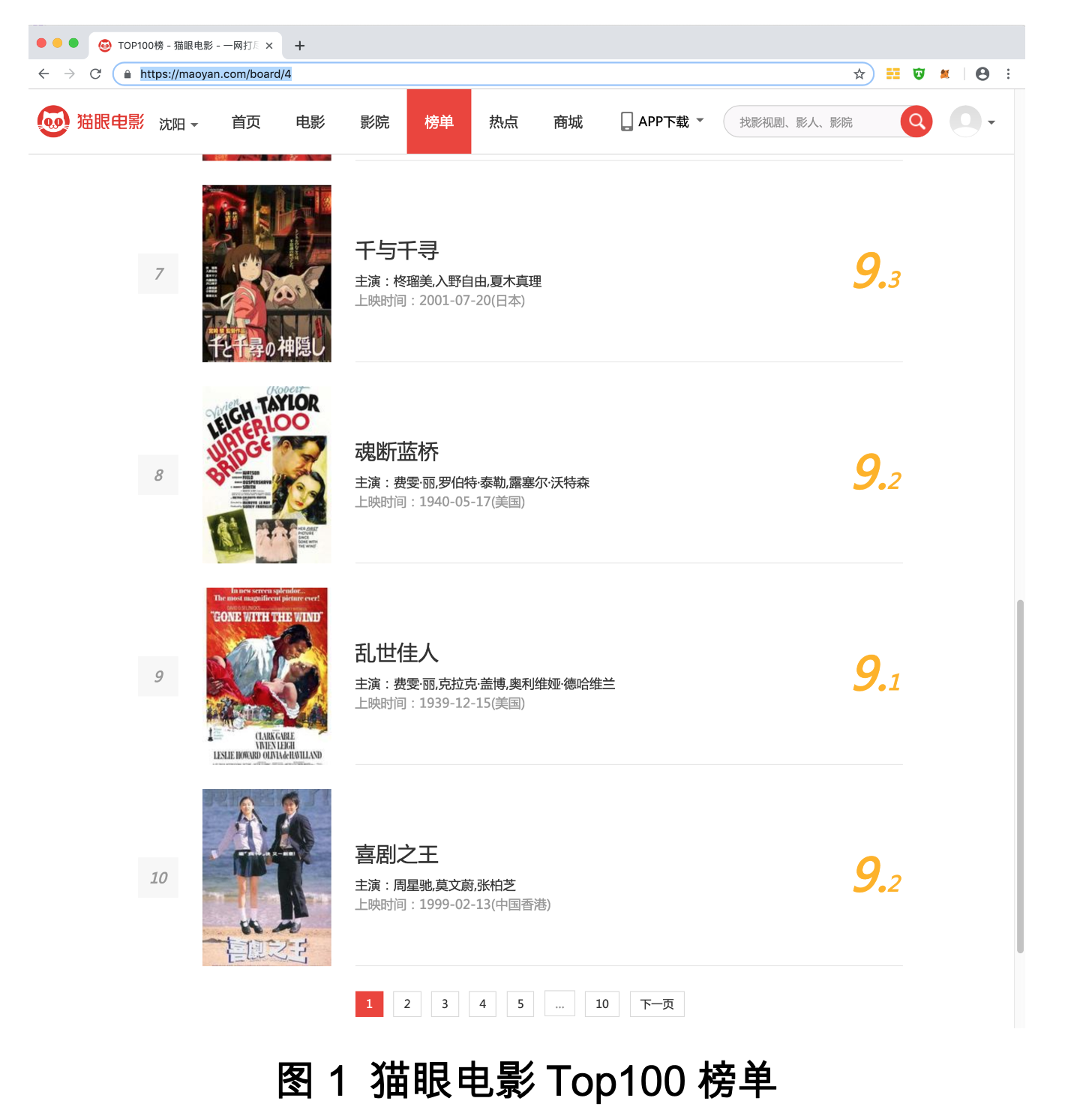Click the 下一页 pagination button

click(x=656, y=1003)
